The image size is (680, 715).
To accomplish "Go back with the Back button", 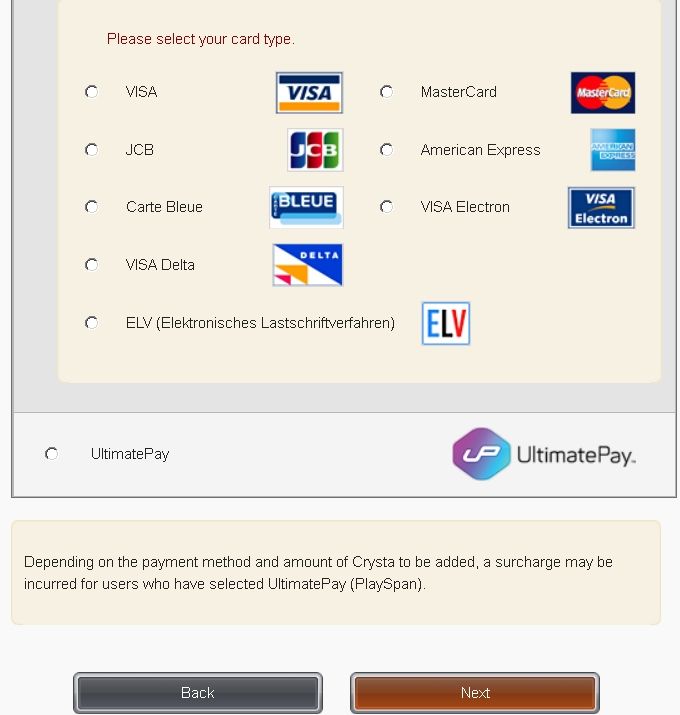I will [x=198, y=693].
